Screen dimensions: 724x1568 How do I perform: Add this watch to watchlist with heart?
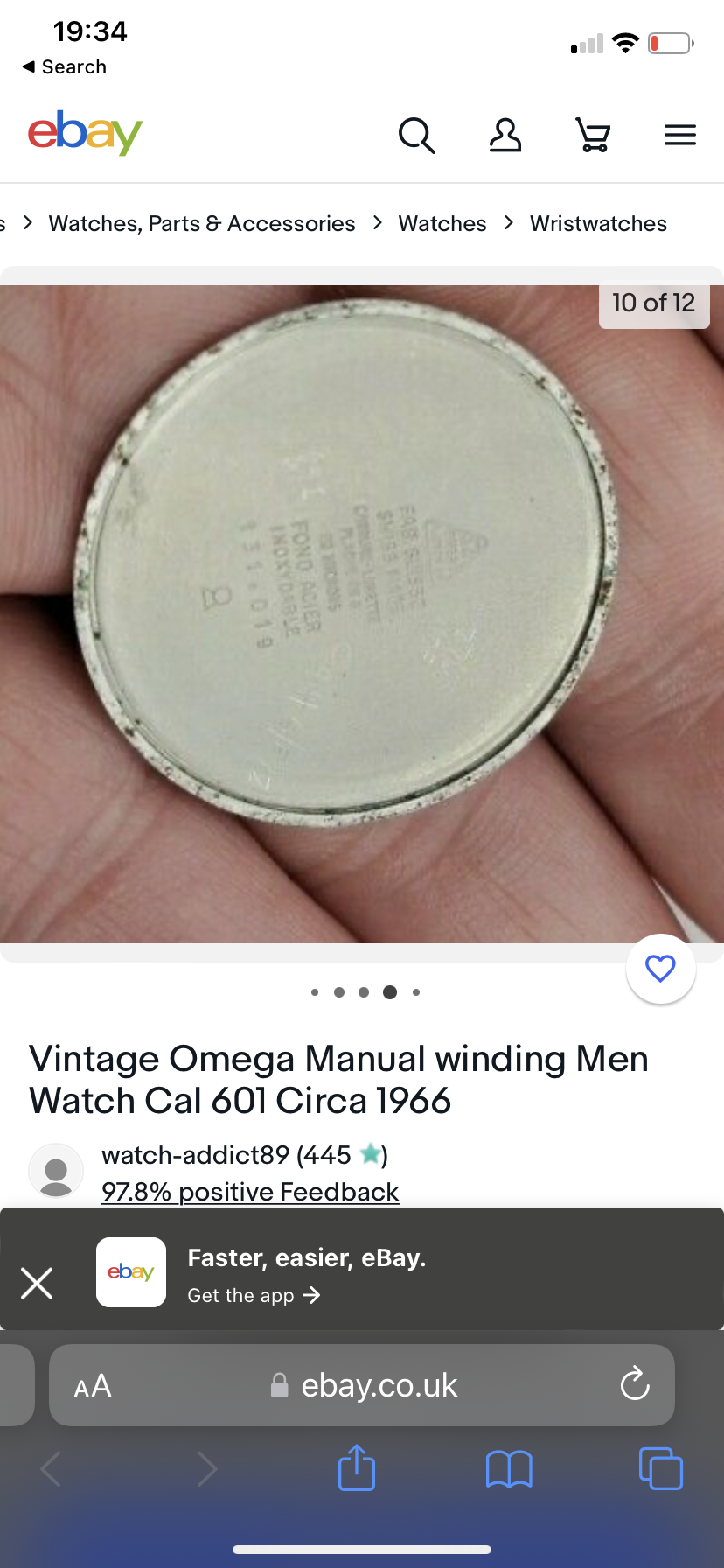tap(660, 969)
